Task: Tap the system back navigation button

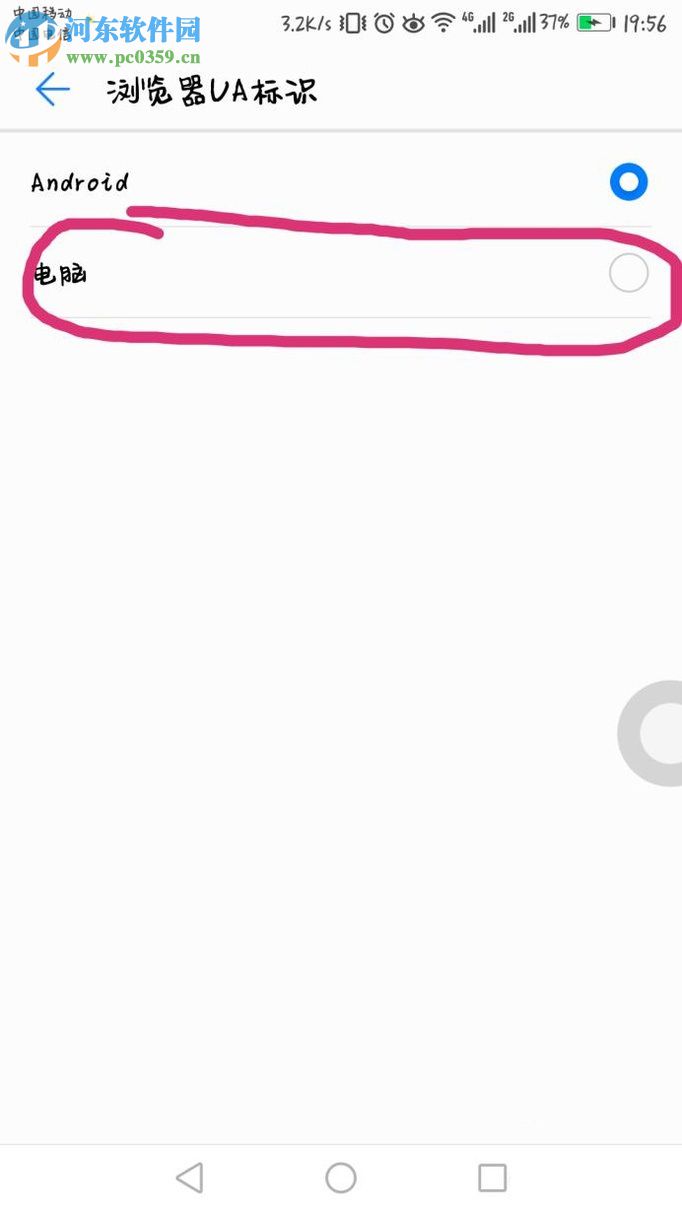Action: [x=189, y=1177]
